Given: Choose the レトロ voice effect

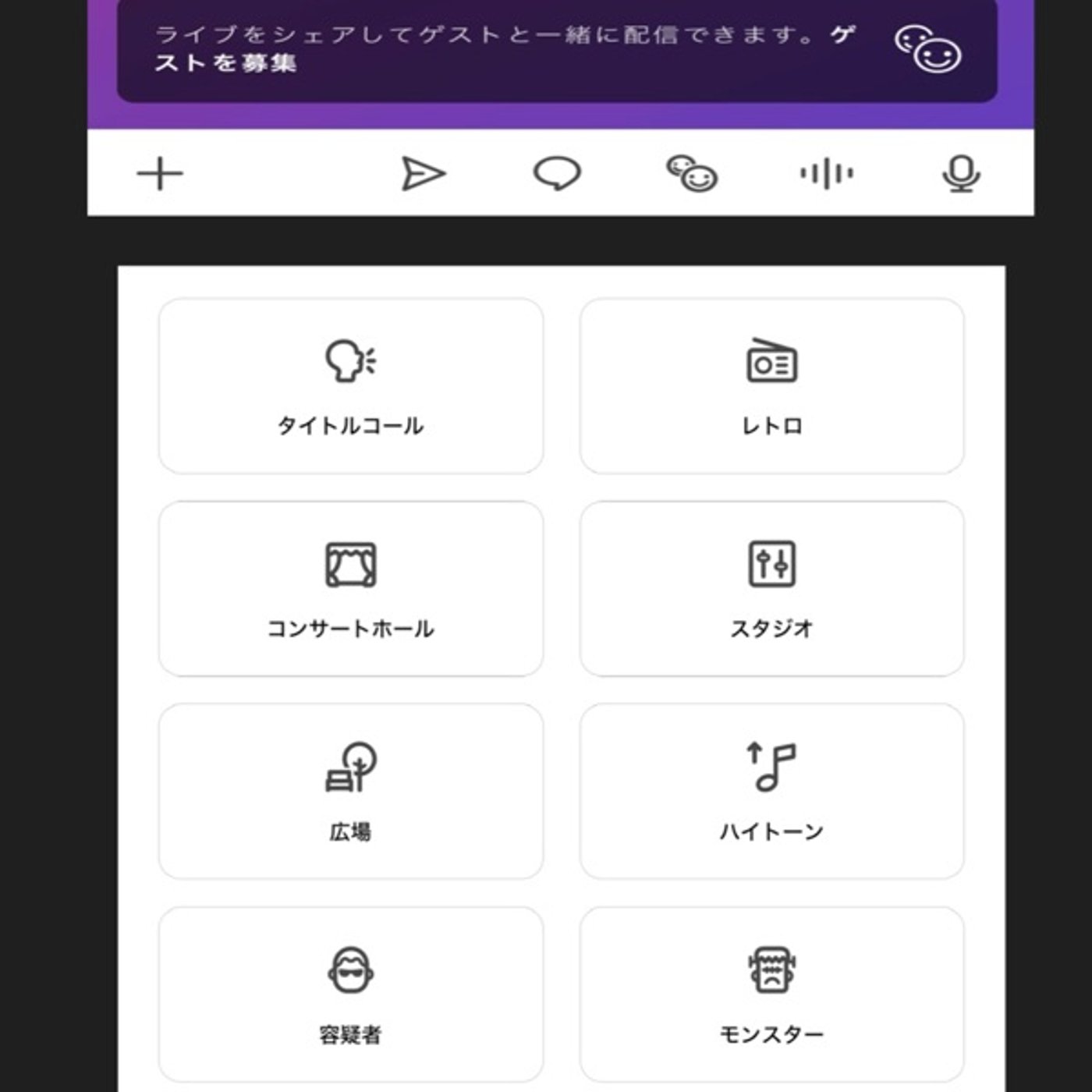Looking at the screenshot, I should tap(772, 386).
